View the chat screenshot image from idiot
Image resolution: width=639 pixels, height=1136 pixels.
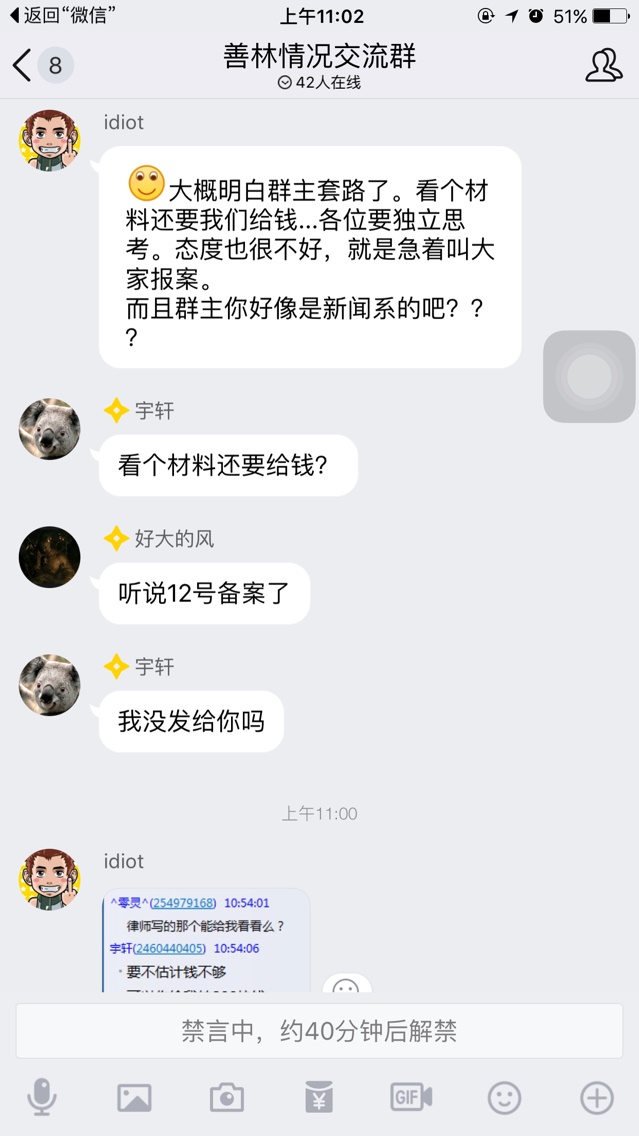pos(207,940)
